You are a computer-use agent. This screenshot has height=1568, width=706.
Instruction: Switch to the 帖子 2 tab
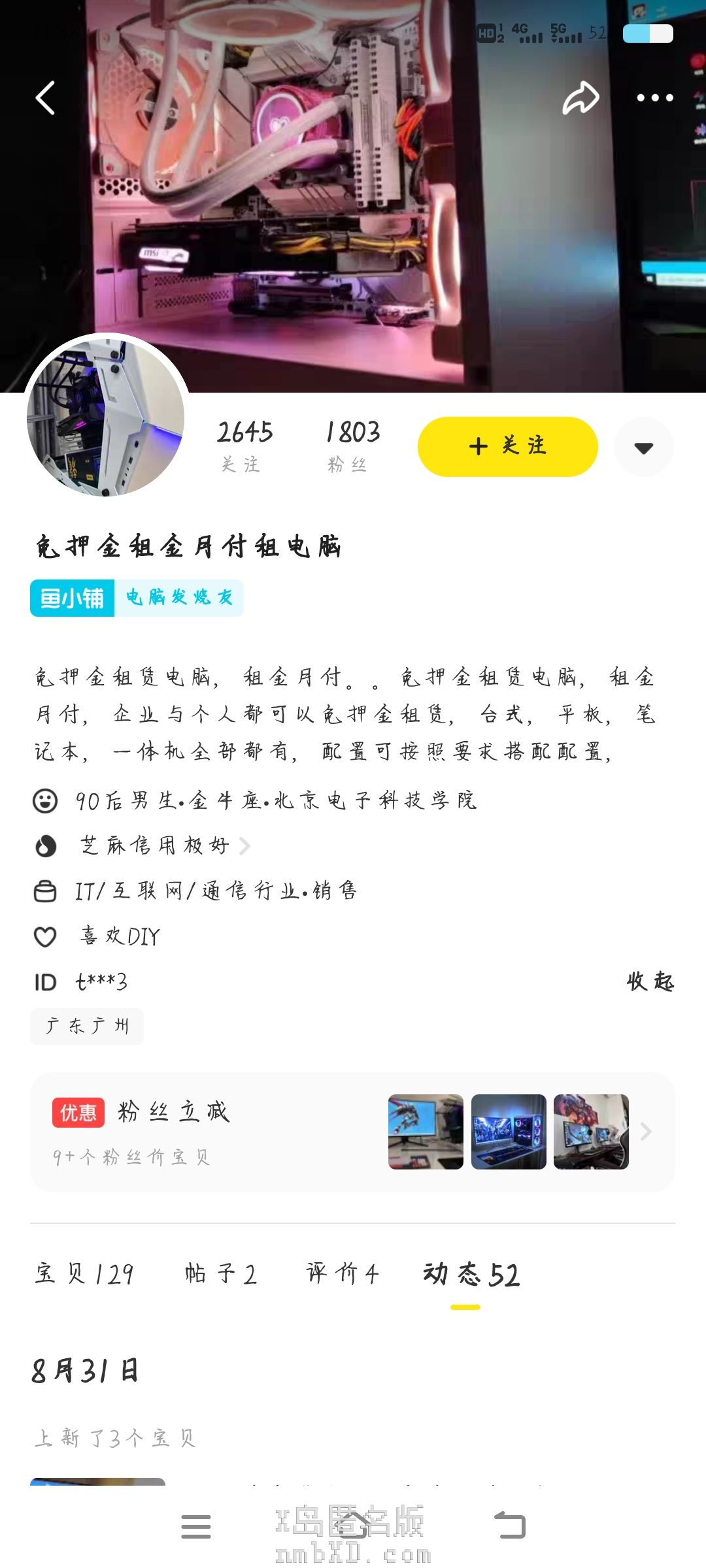(220, 1274)
